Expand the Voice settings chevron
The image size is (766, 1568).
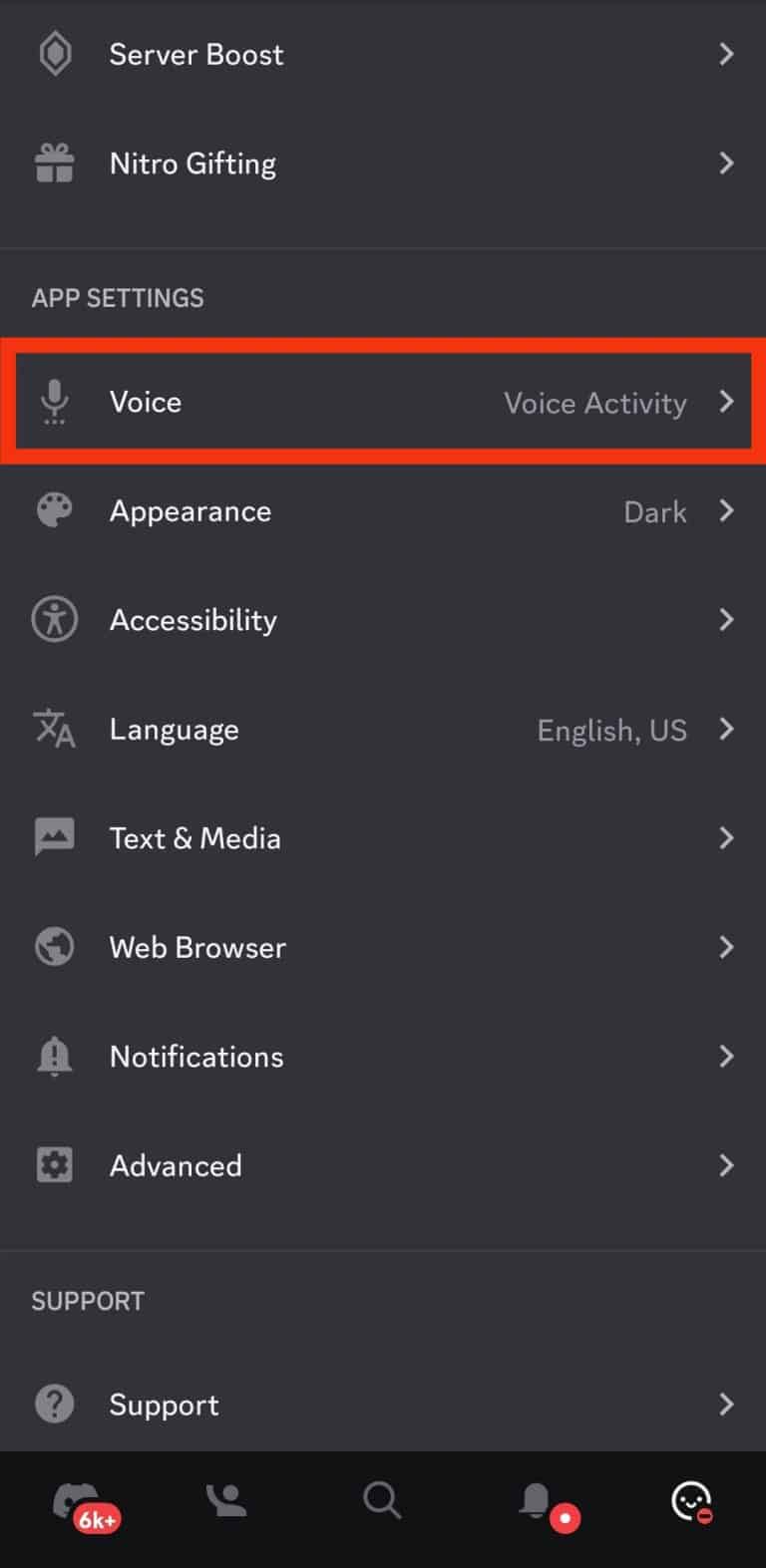tap(727, 402)
